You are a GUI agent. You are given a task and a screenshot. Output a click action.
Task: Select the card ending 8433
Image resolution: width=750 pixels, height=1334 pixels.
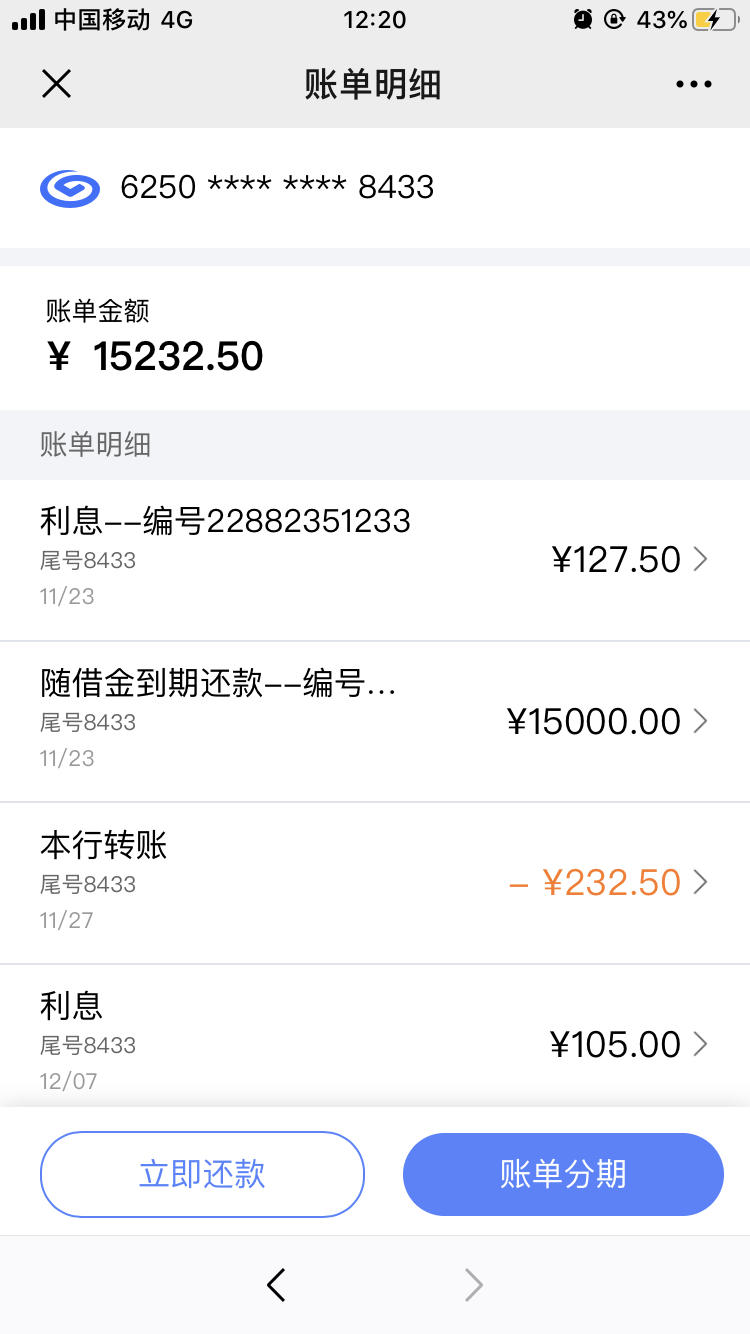pyautogui.click(x=375, y=188)
